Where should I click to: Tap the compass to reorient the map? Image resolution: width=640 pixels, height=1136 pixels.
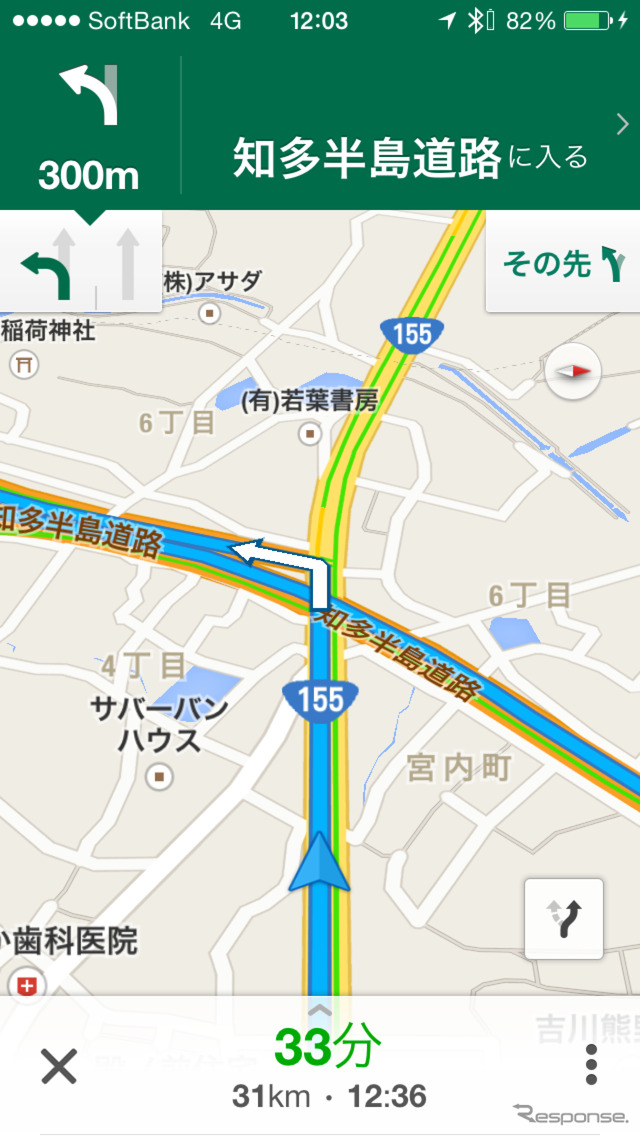tap(574, 370)
